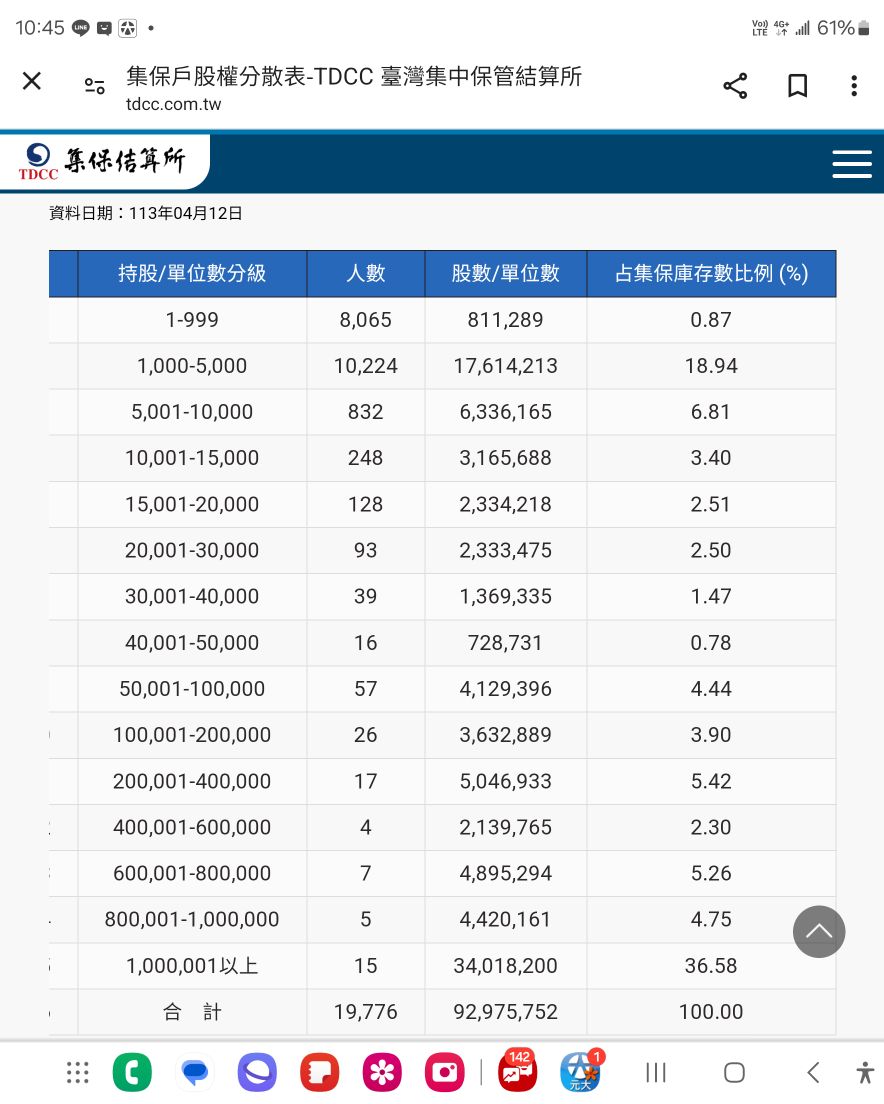Screen dimensions: 884x1104
Task: Launch the Camera app
Action: tap(444, 1072)
